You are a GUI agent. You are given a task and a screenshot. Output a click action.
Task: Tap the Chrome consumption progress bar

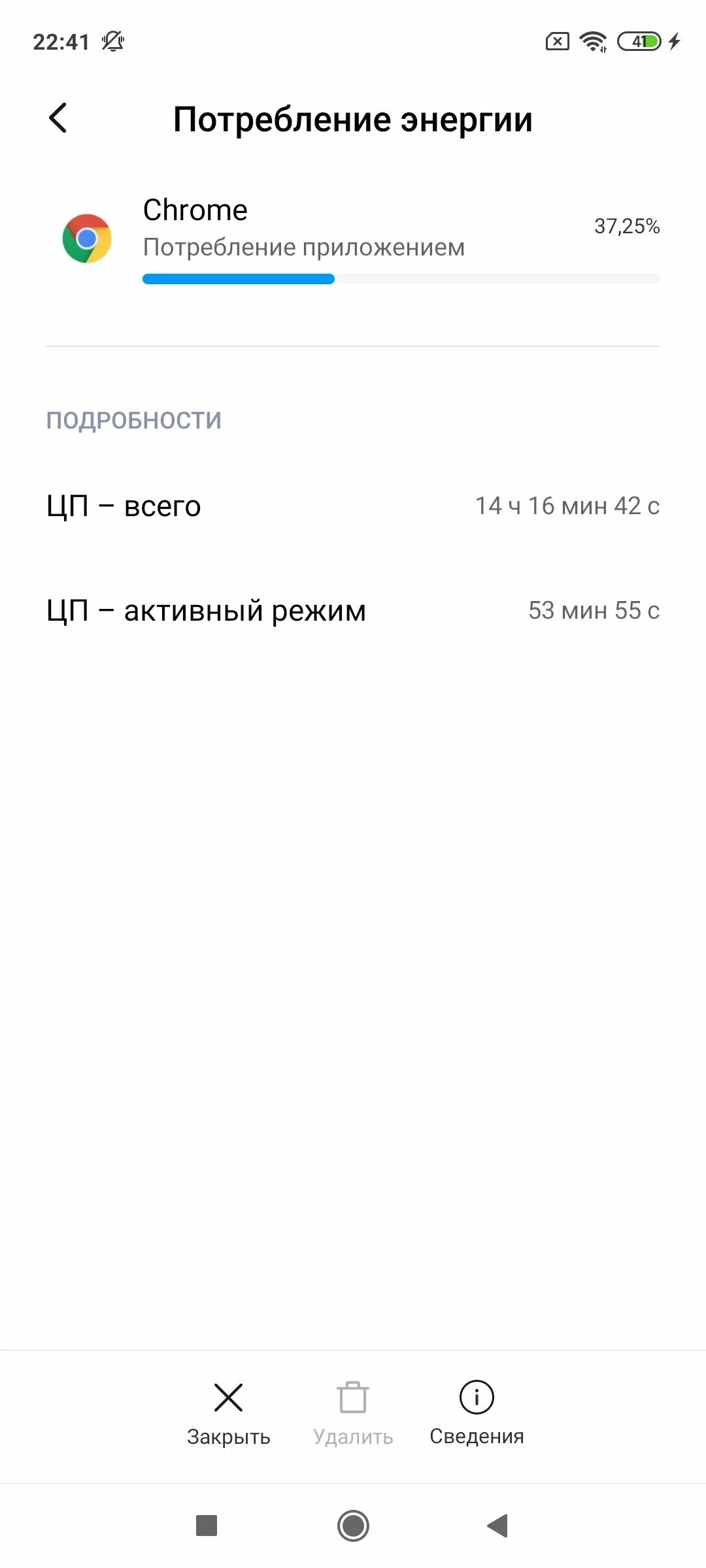(401, 280)
